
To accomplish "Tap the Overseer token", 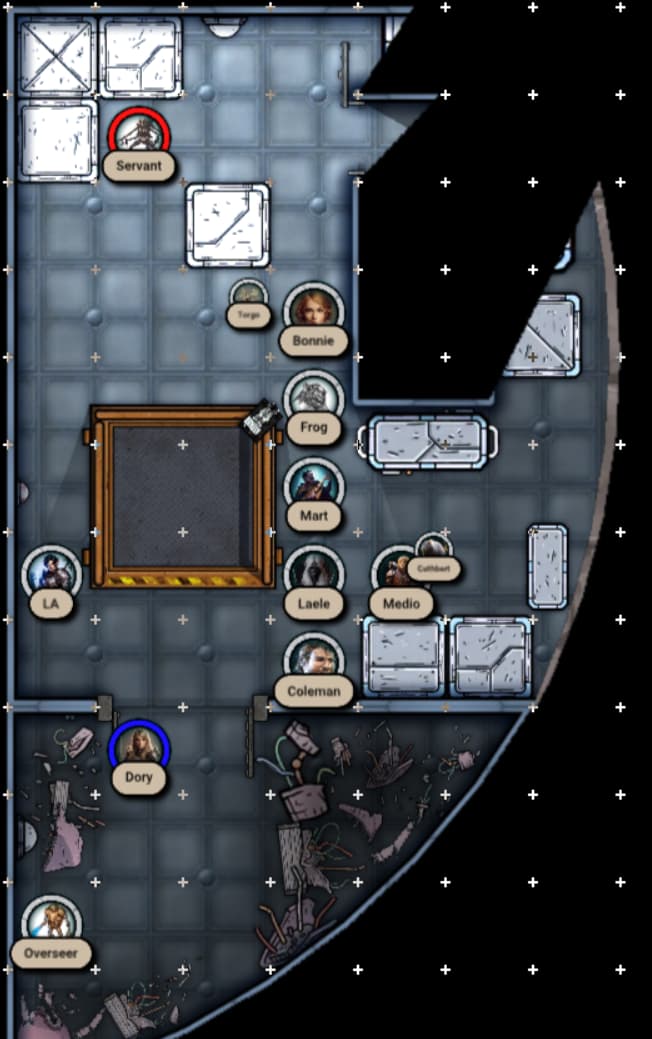I will [51, 924].
